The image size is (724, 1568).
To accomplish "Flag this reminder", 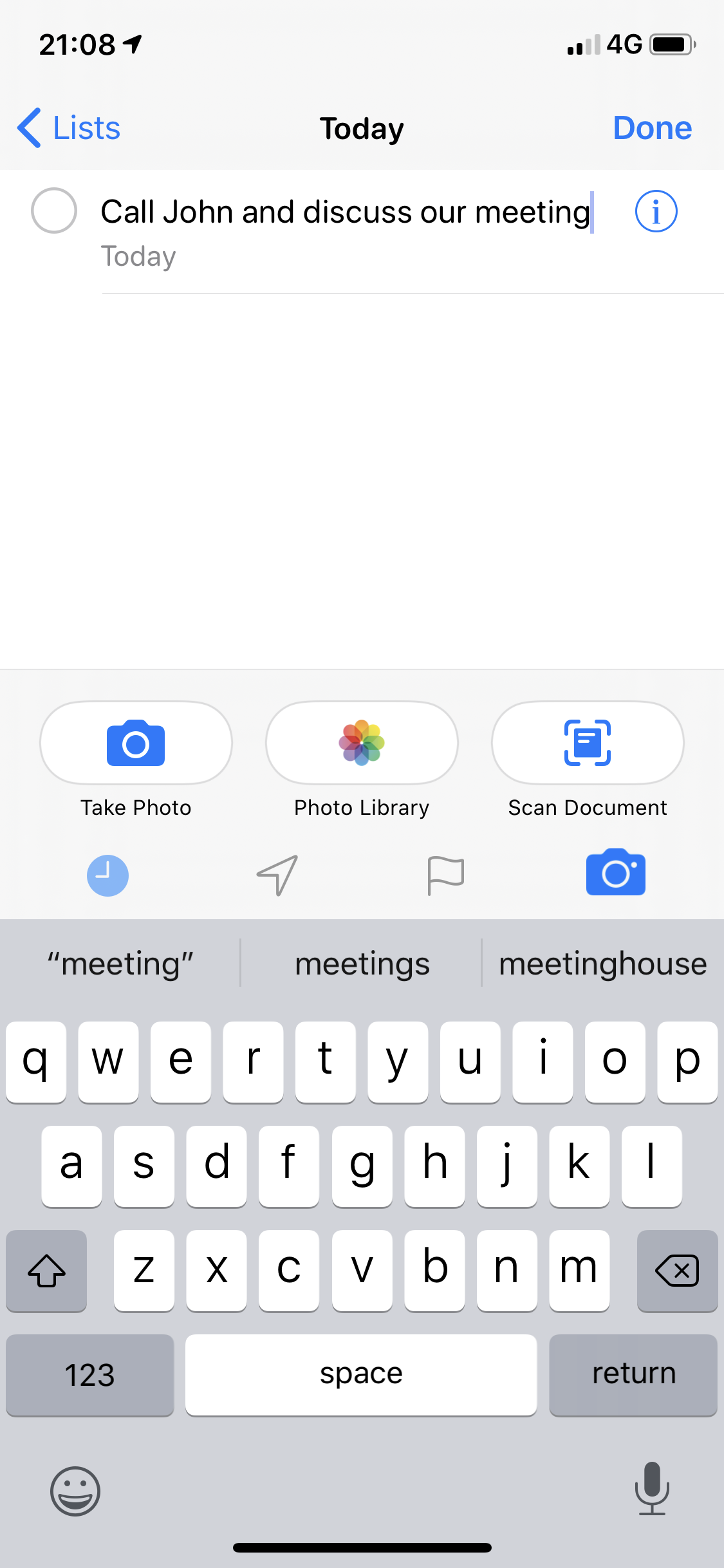I will click(446, 875).
